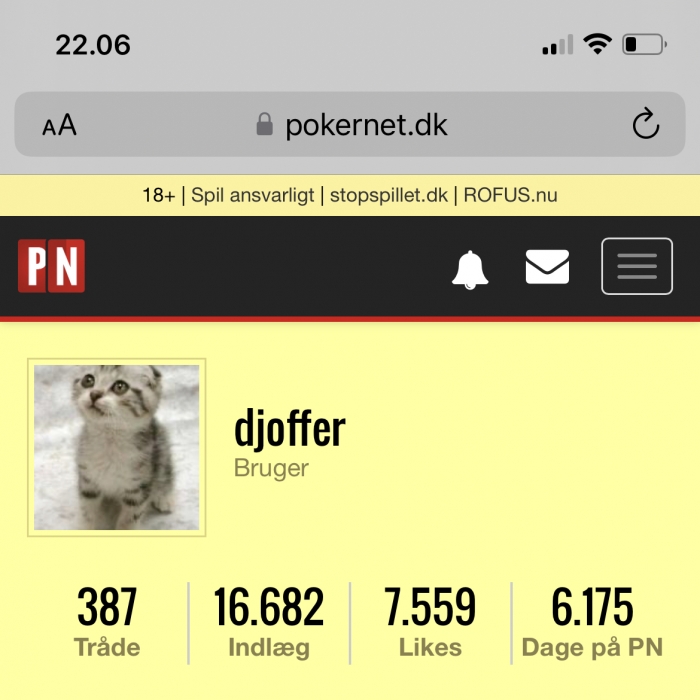Tap the PN logo to go home
Screen dimensions: 700x700
(51, 266)
